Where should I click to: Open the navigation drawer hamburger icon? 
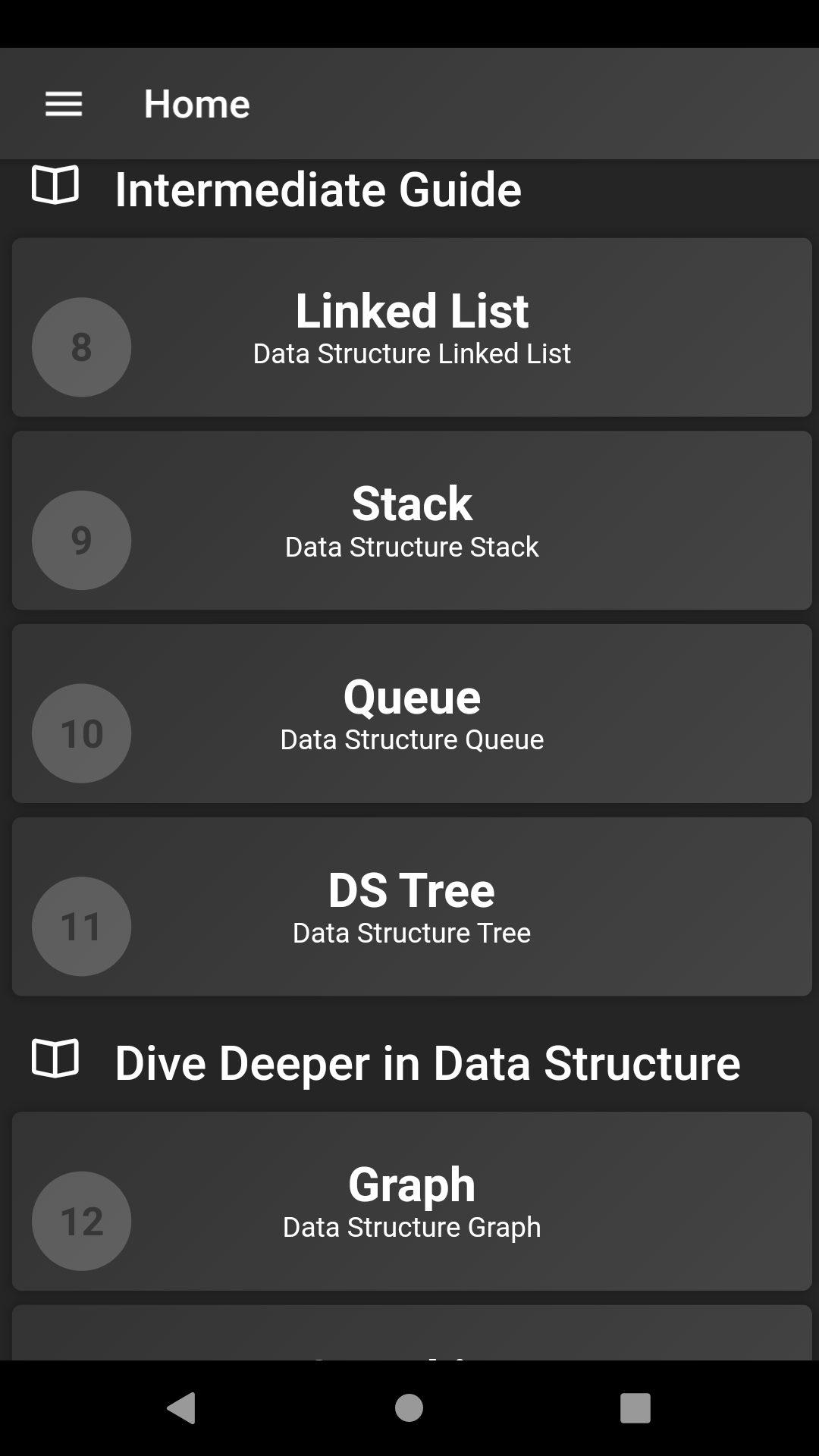(63, 104)
